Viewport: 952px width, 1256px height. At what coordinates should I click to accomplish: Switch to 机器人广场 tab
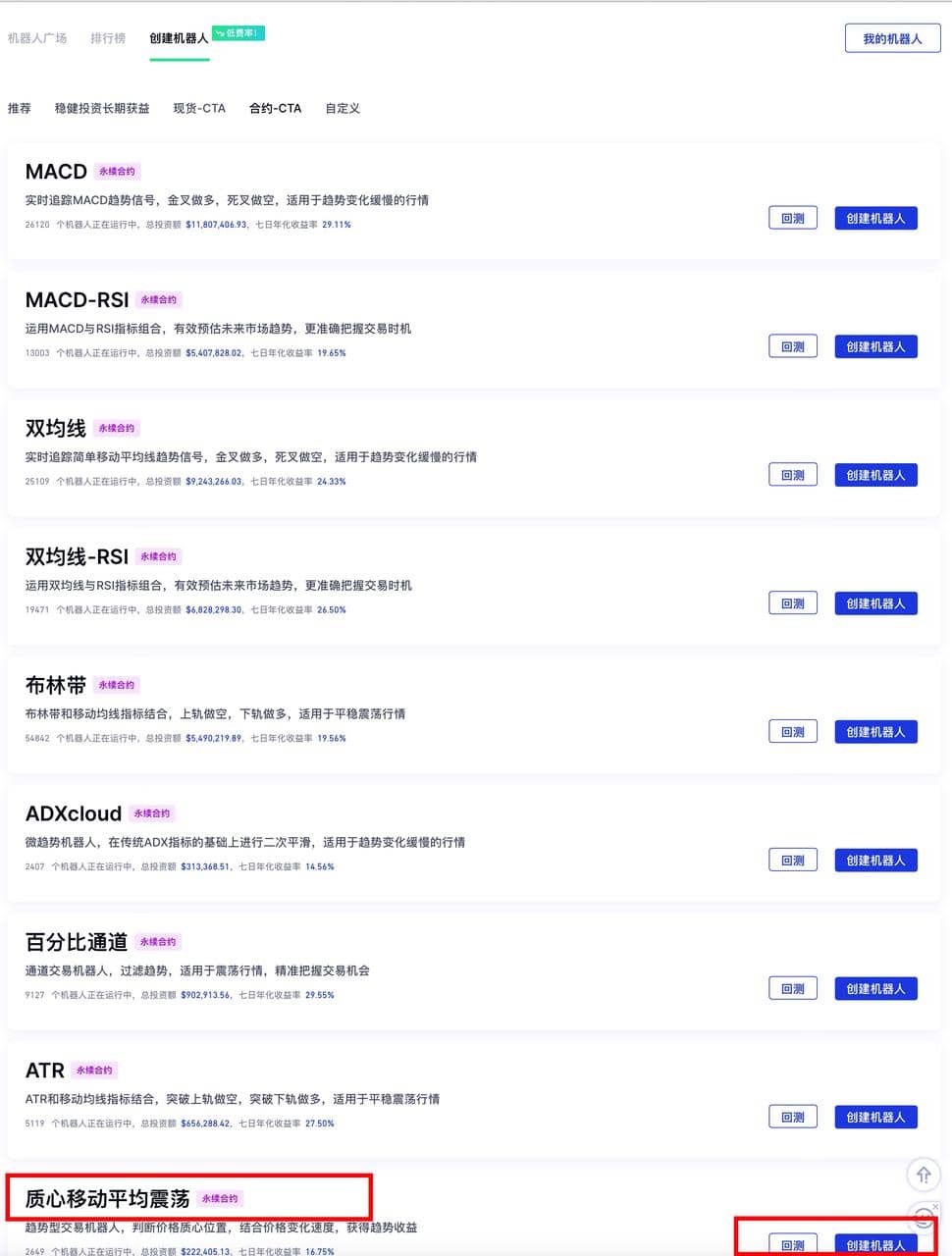[37, 38]
